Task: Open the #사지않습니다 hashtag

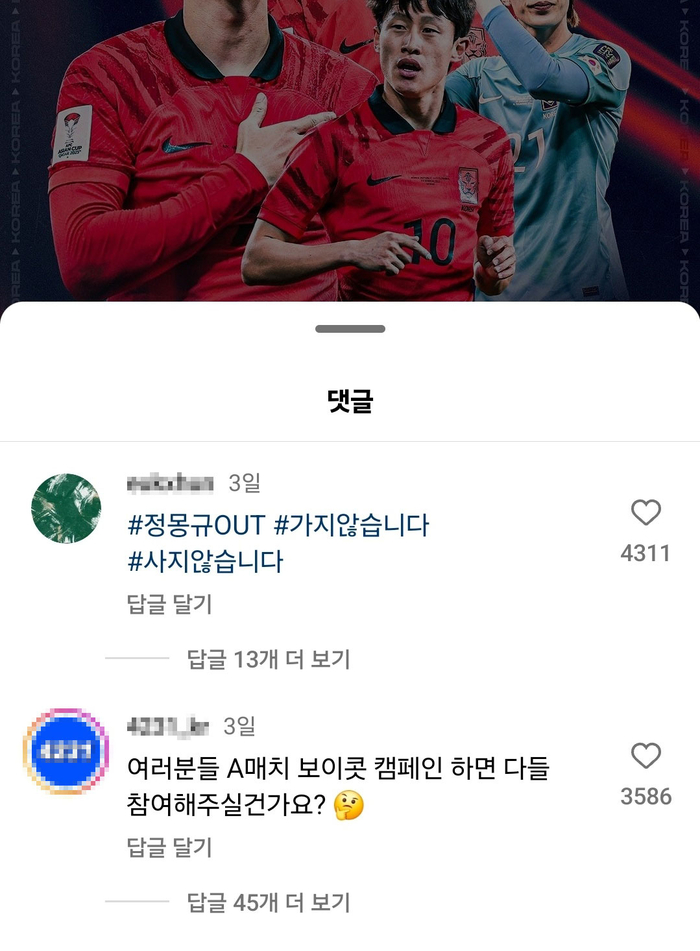Action: [x=205, y=562]
